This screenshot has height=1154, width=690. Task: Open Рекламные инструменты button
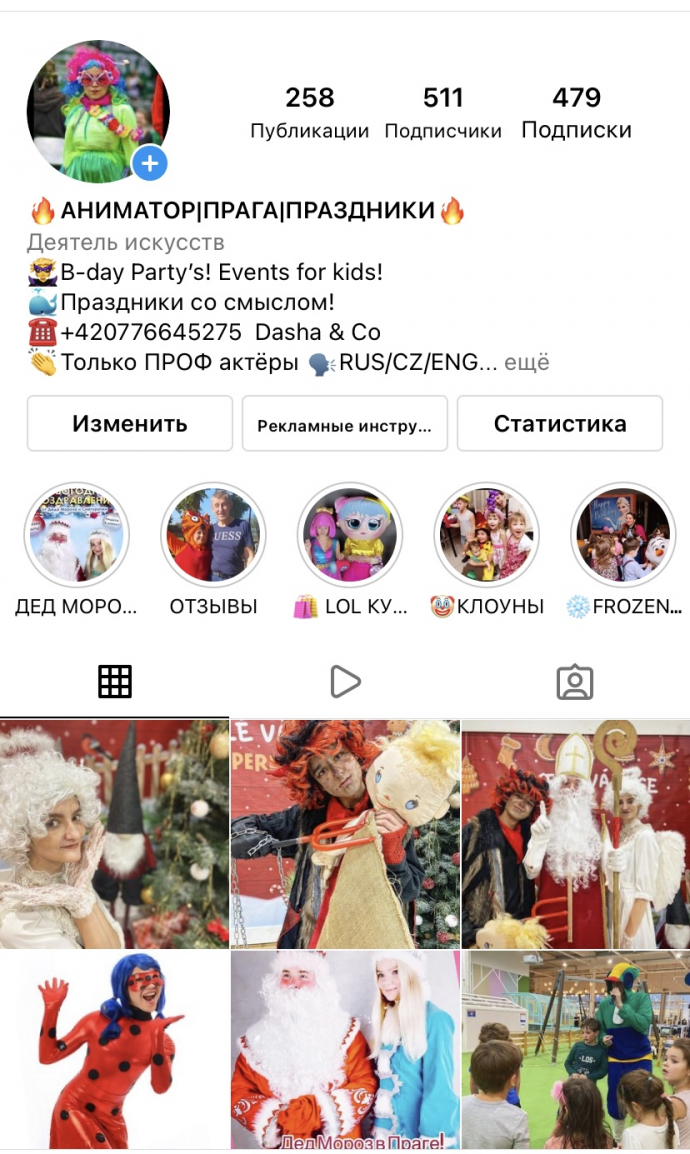click(x=344, y=425)
